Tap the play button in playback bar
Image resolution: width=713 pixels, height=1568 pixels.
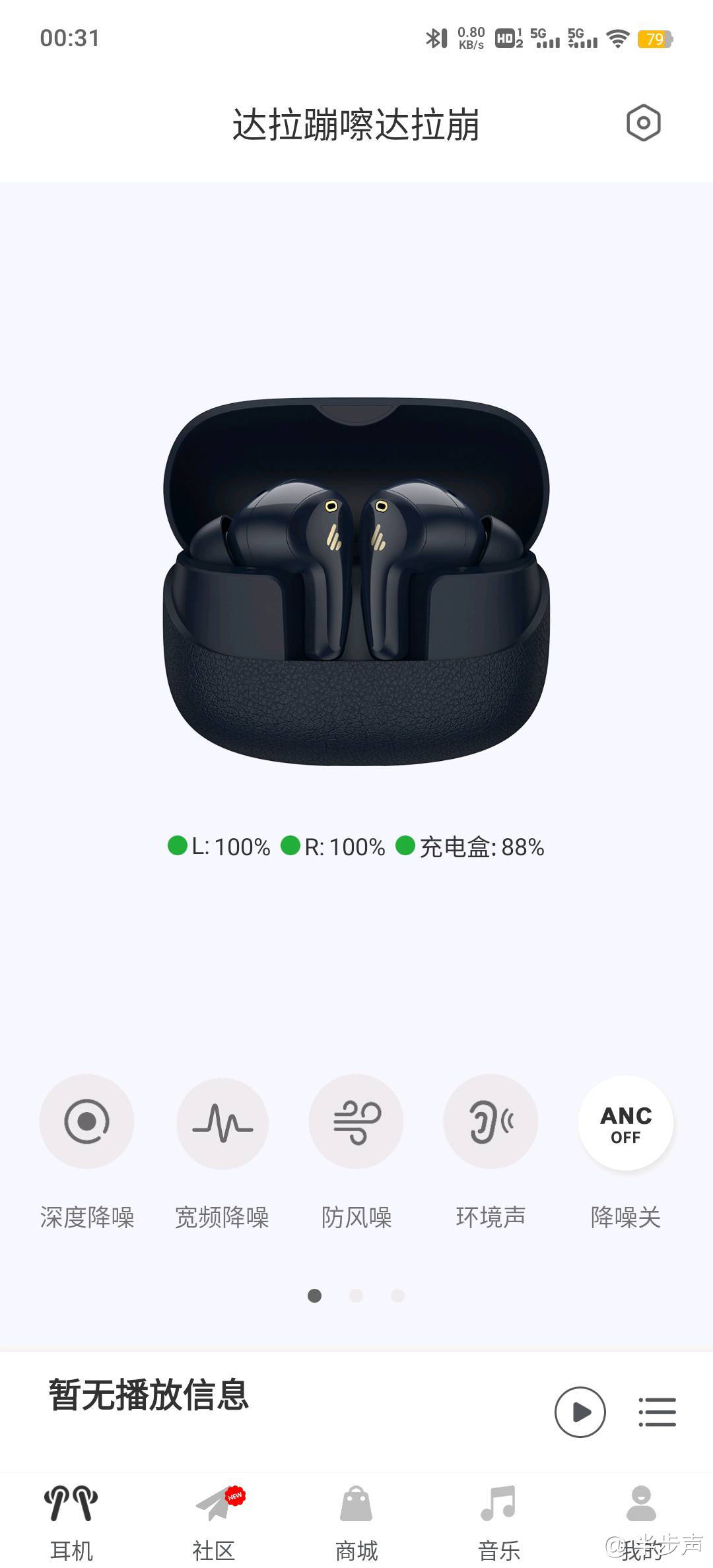[x=580, y=1412]
